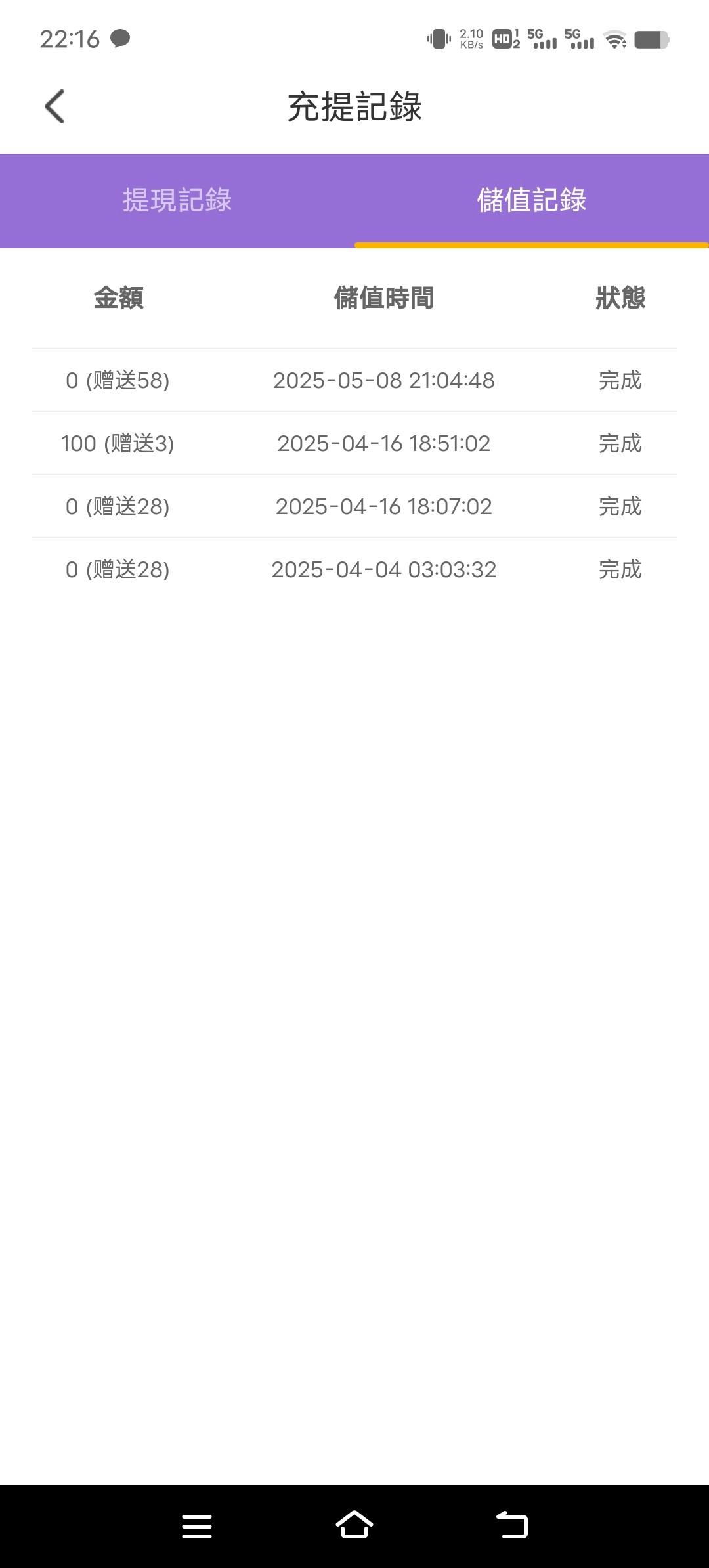Image resolution: width=709 pixels, height=1568 pixels.
Task: Select the 儲值記錄 tab
Action: point(531,200)
